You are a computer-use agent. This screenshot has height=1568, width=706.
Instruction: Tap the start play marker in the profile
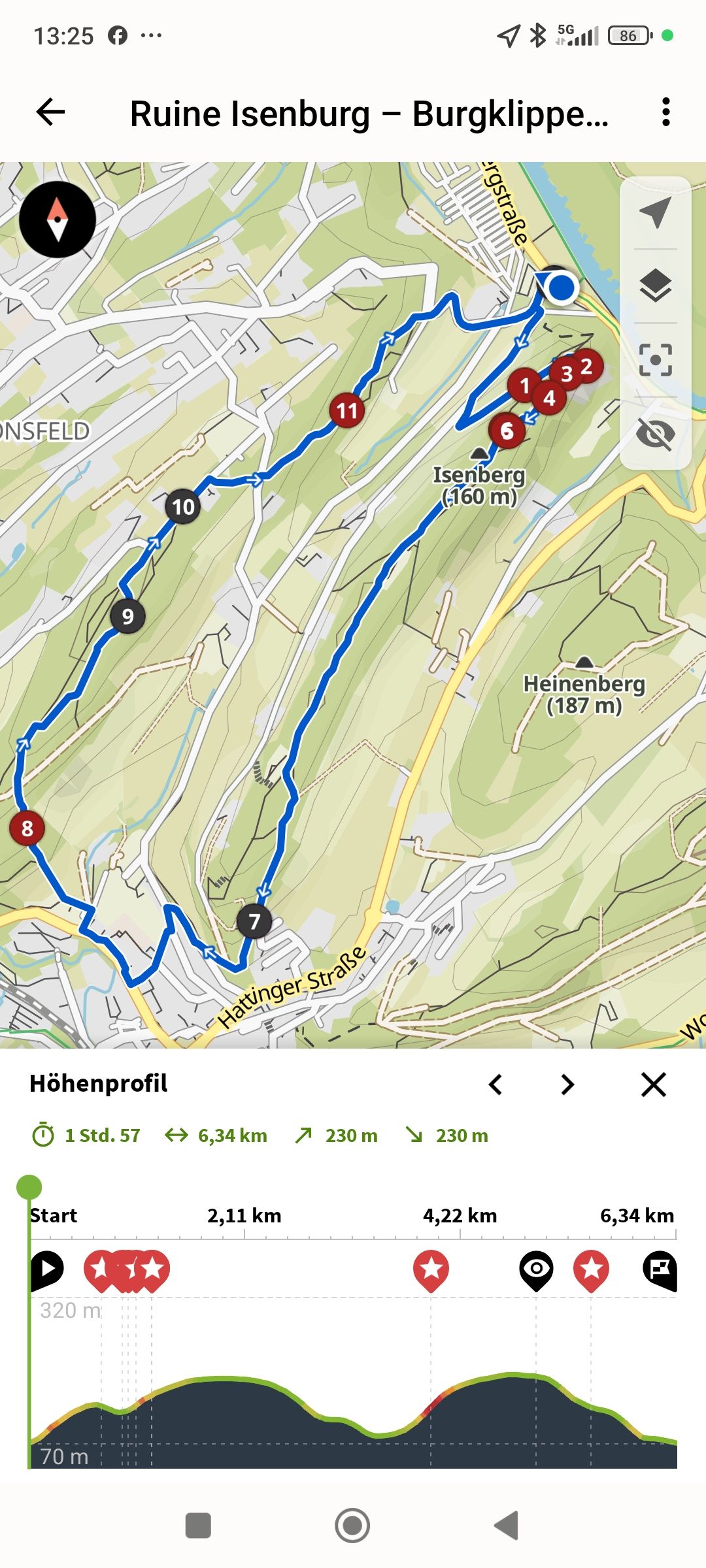47,1269
